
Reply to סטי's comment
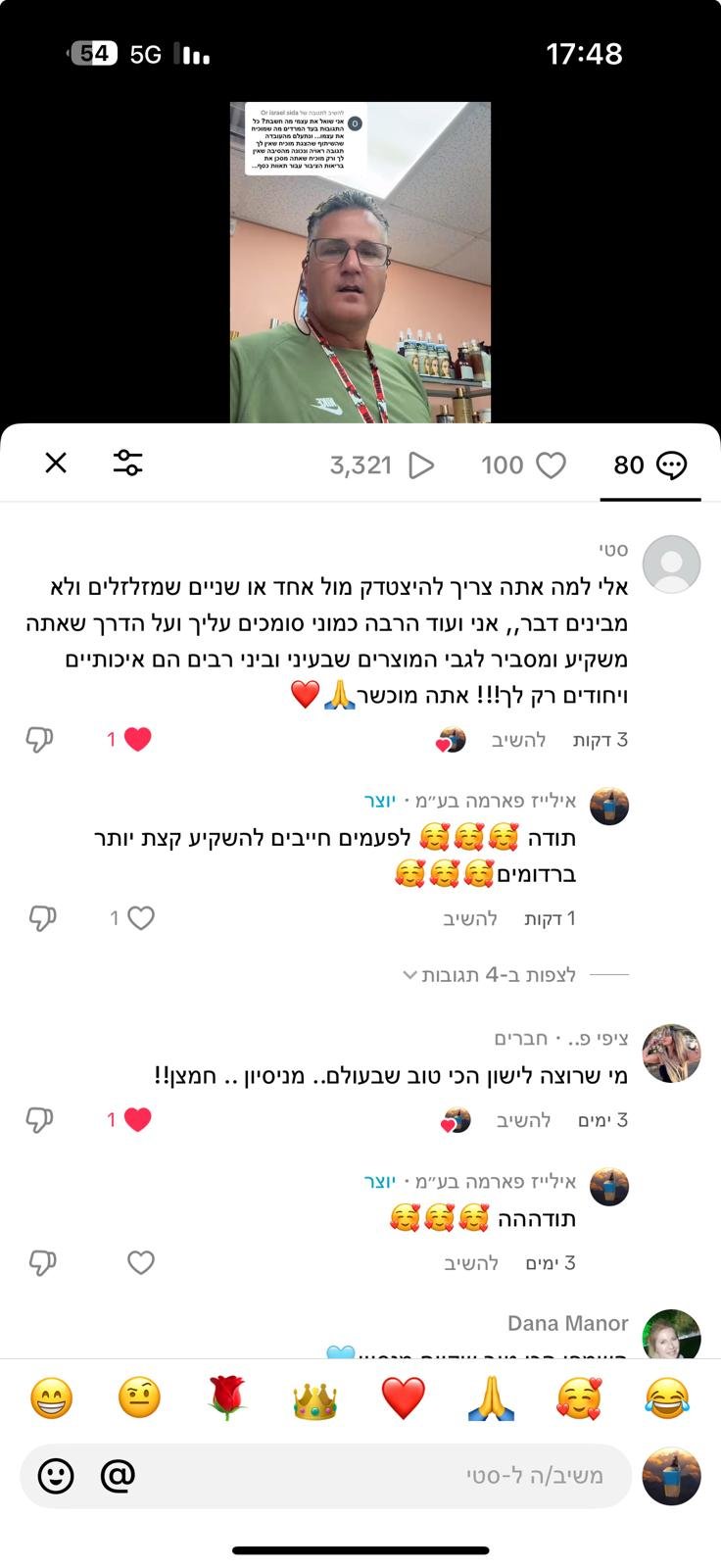pos(518,740)
